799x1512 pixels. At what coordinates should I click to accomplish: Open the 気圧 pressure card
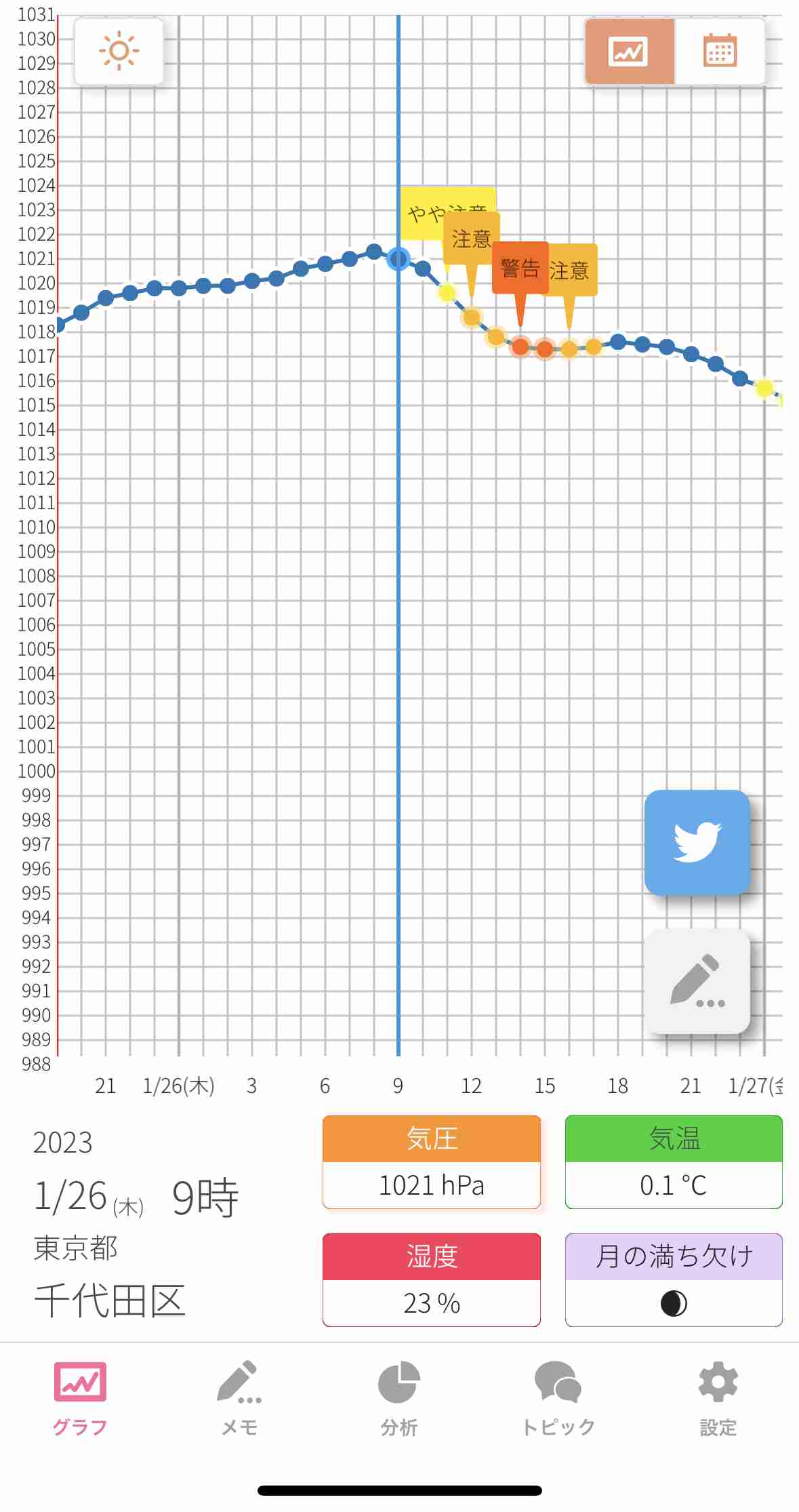[x=432, y=1162]
